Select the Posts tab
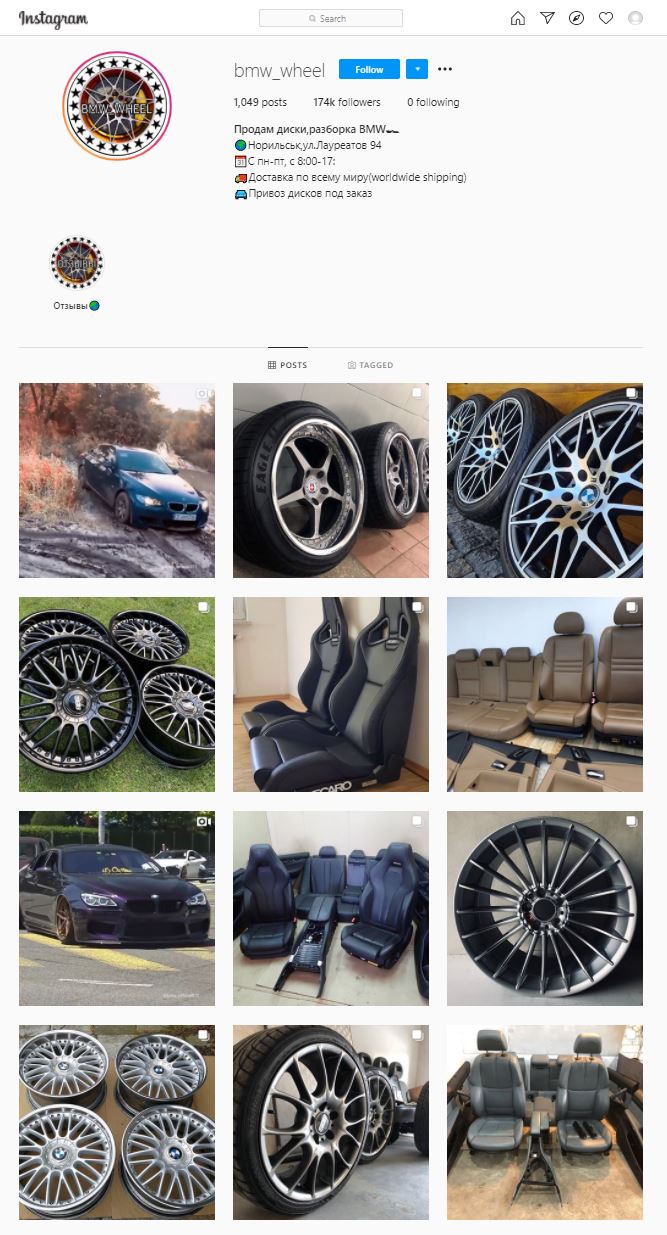 click(288, 365)
